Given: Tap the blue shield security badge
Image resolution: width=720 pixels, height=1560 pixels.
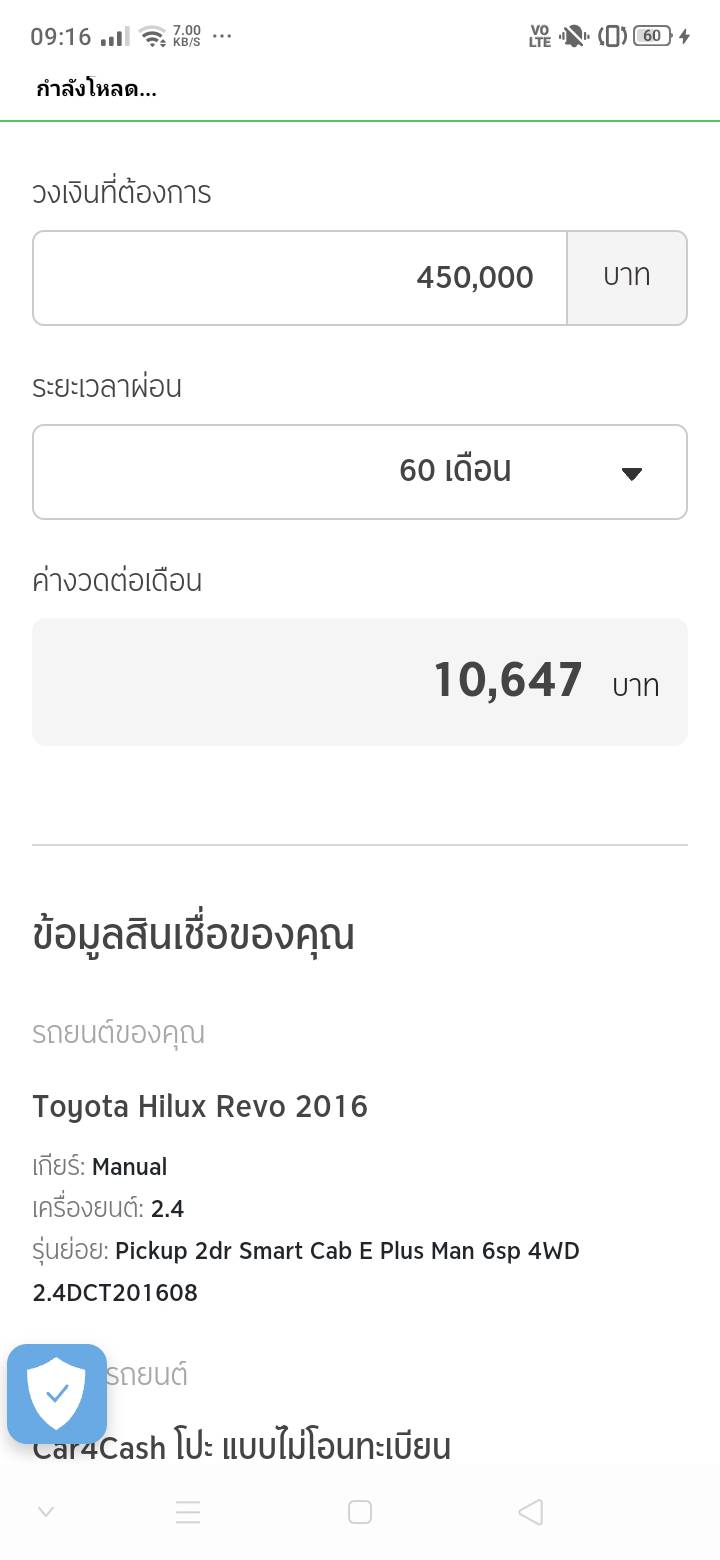Looking at the screenshot, I should tap(57, 1393).
